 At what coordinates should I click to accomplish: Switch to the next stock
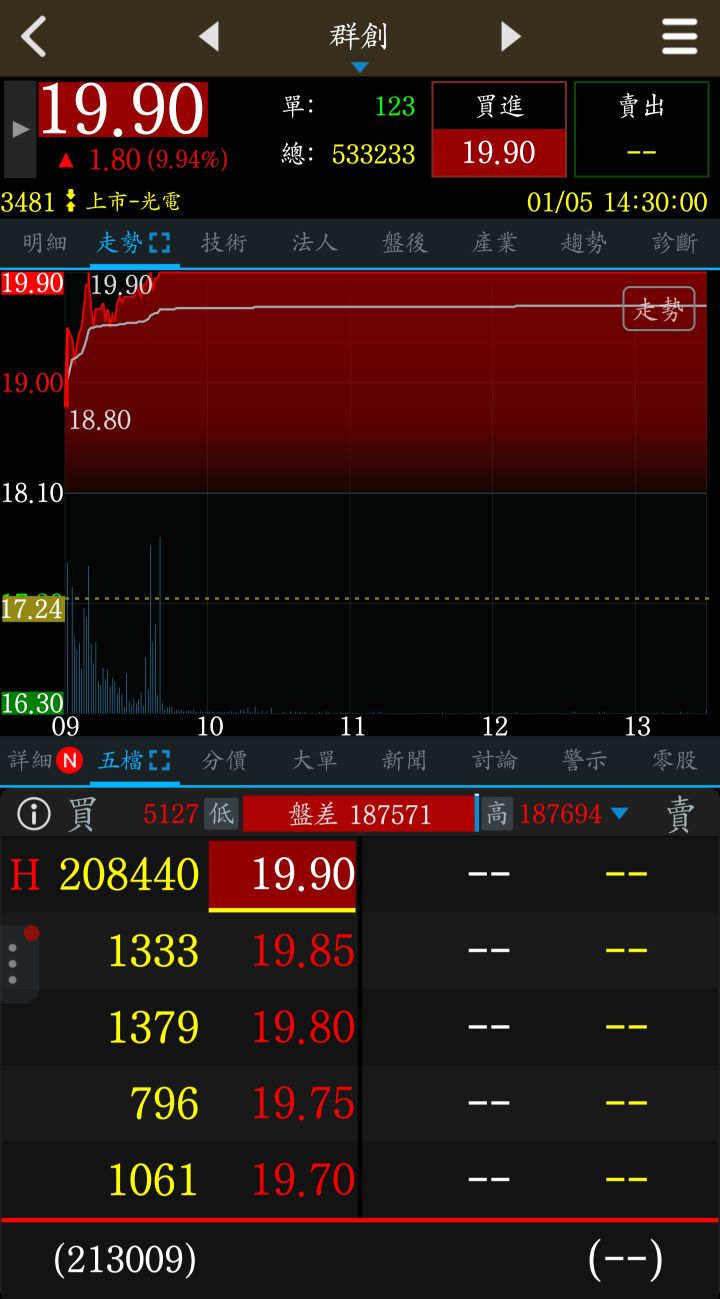pyautogui.click(x=510, y=37)
